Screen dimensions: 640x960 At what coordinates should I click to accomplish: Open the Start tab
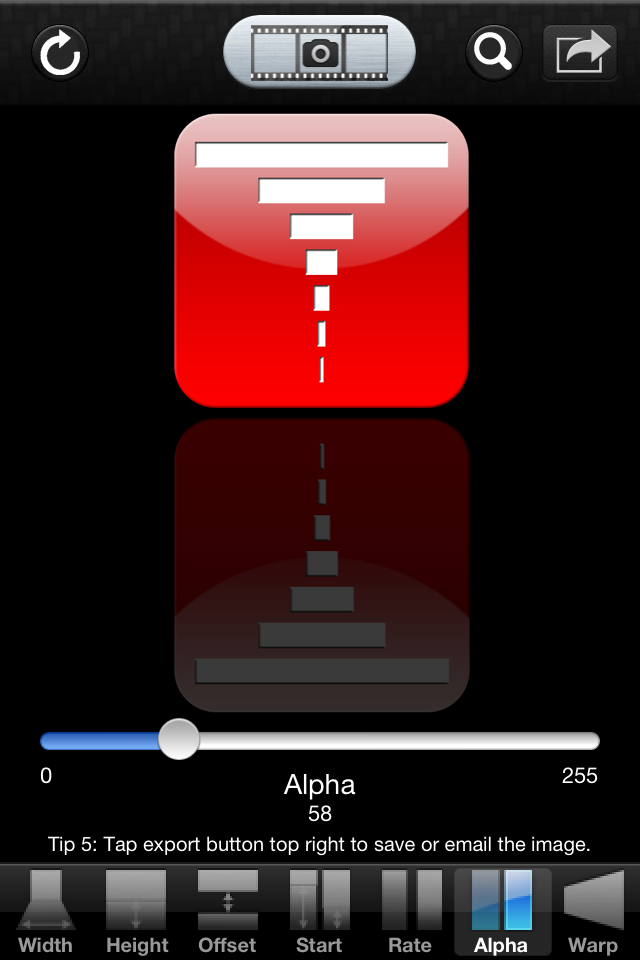pyautogui.click(x=319, y=912)
